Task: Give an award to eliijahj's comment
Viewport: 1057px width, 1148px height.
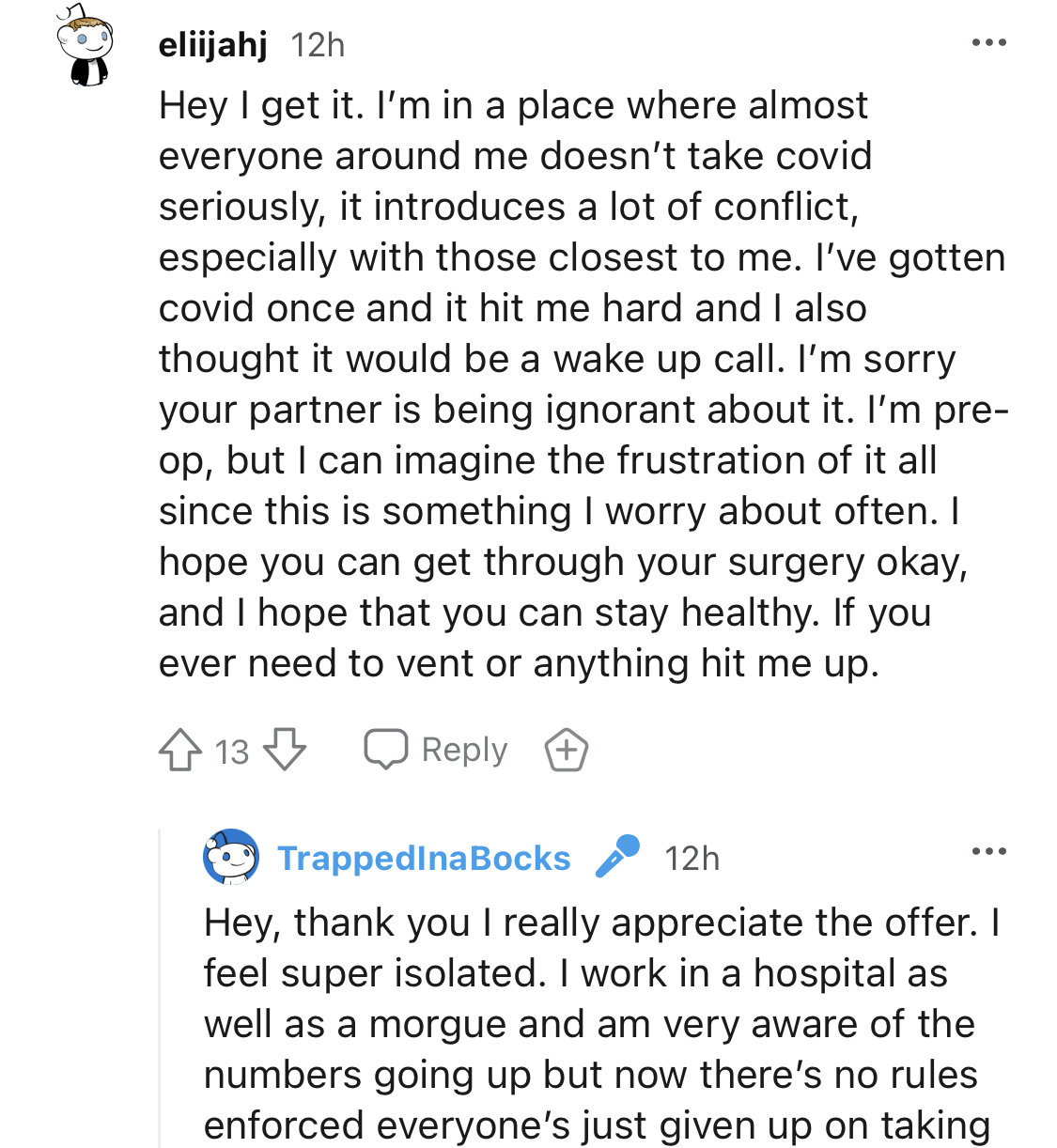Action: pos(567,750)
